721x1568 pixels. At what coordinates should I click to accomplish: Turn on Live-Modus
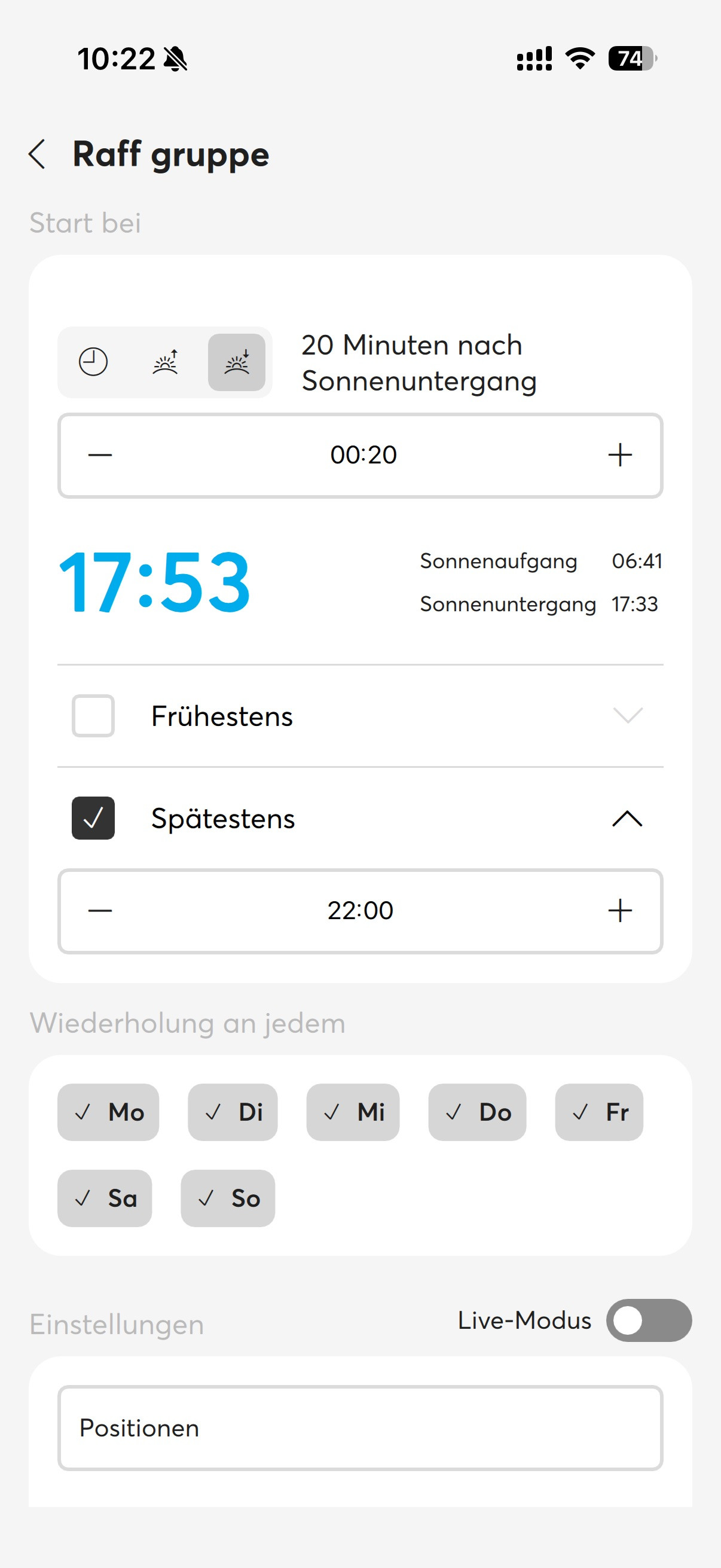point(649,1320)
